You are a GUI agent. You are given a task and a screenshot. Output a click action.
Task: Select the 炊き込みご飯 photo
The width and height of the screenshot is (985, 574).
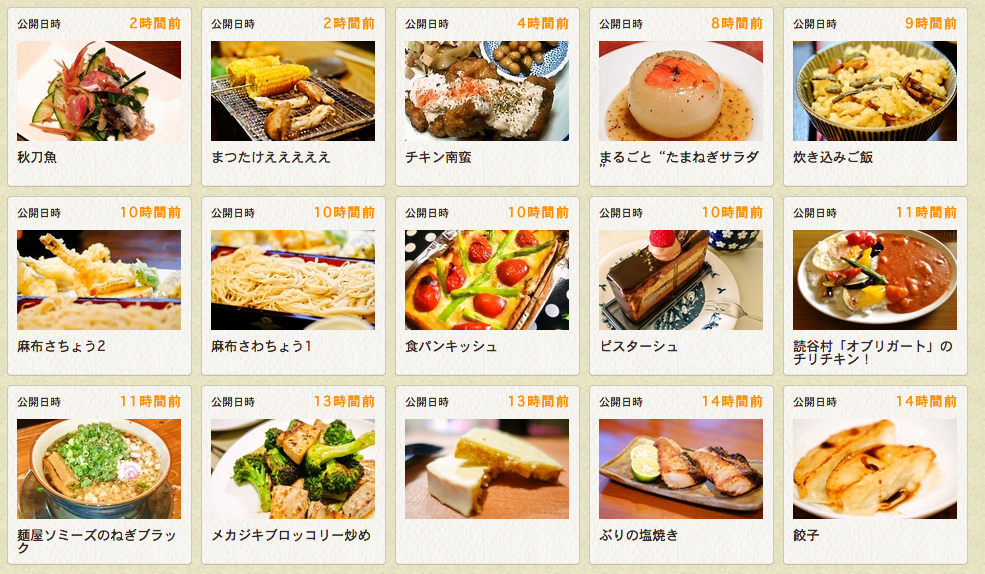pyautogui.click(x=875, y=91)
